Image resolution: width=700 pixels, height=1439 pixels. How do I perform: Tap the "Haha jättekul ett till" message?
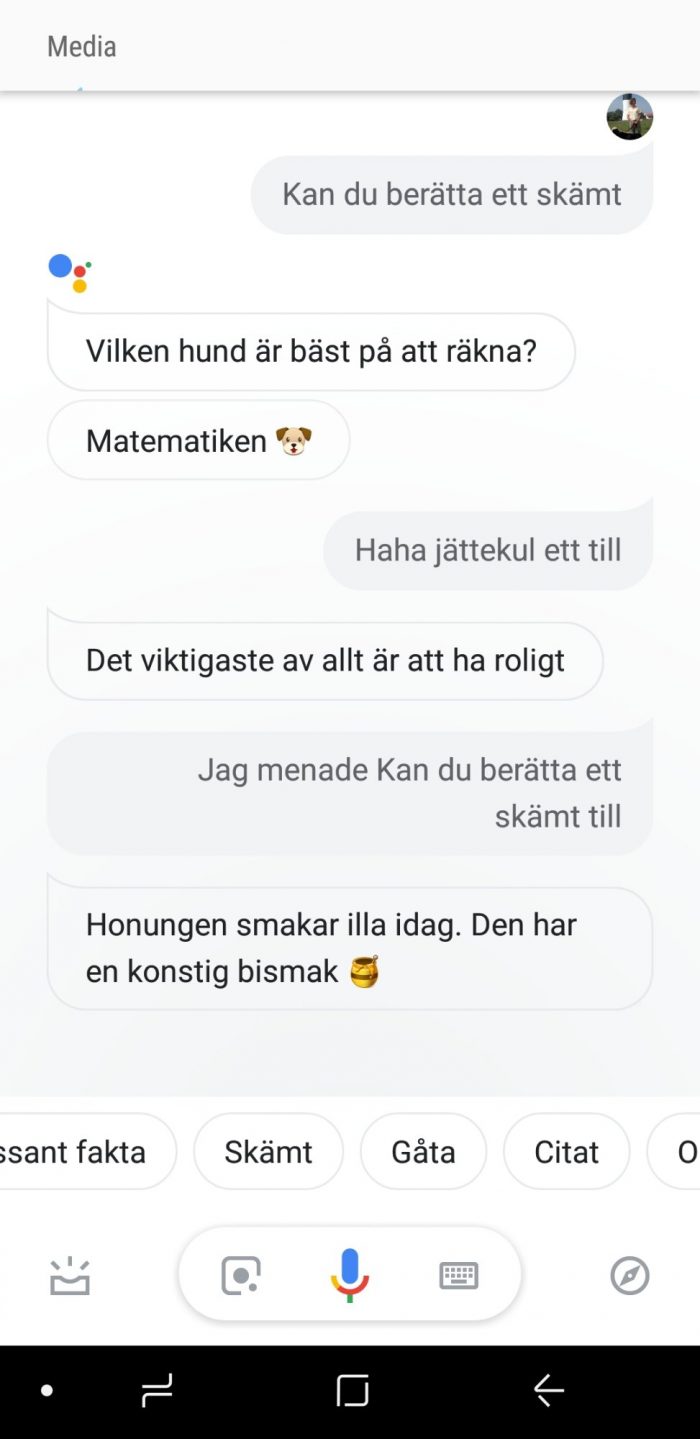tap(487, 550)
